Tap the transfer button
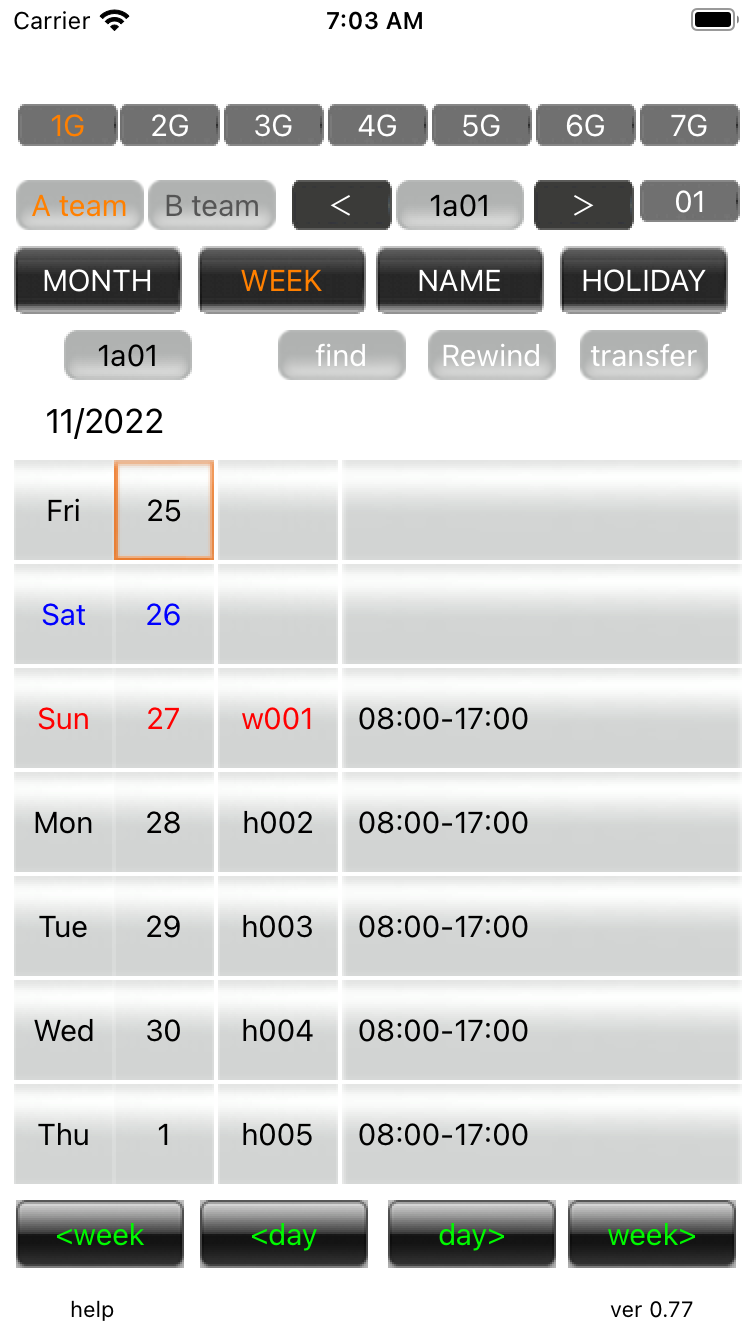 [x=643, y=356]
